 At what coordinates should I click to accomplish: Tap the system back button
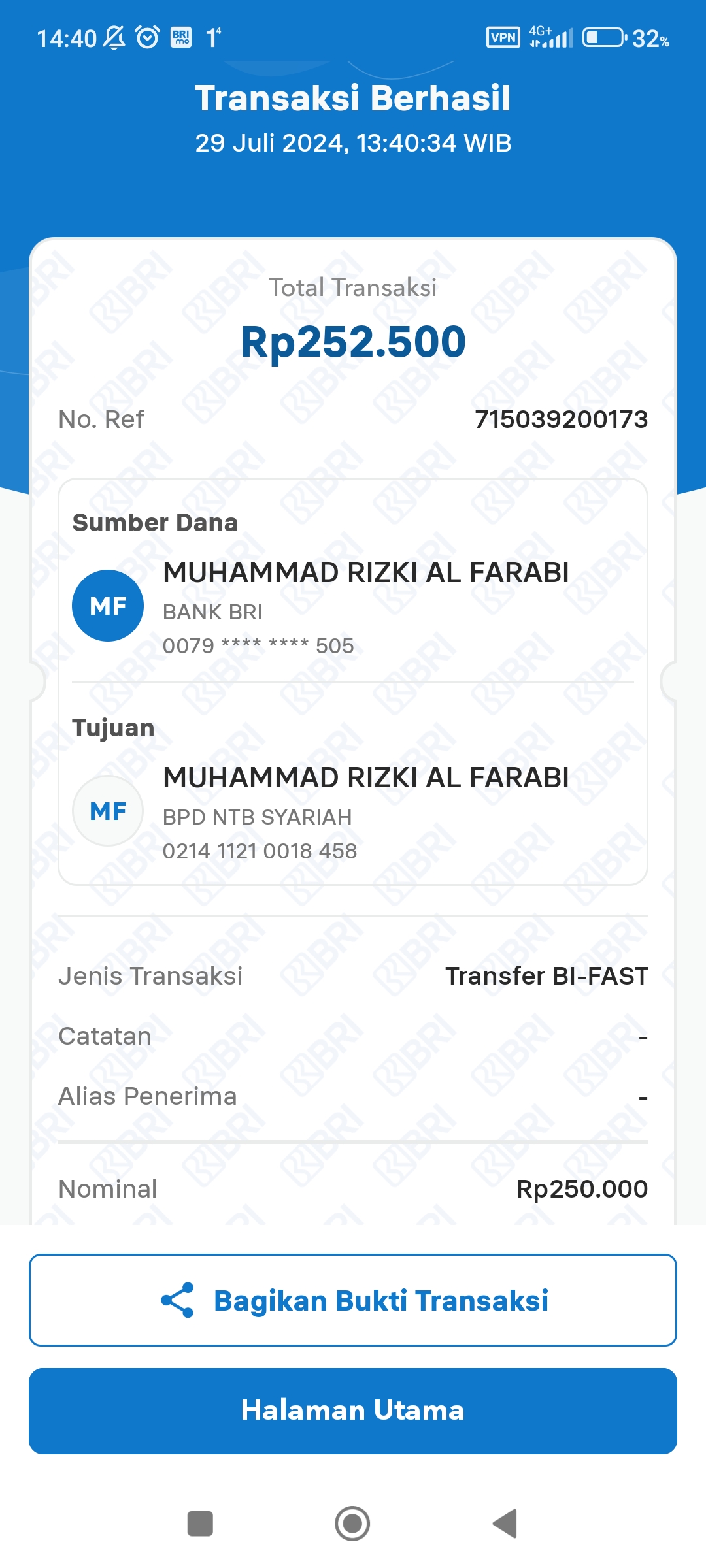(x=505, y=1524)
